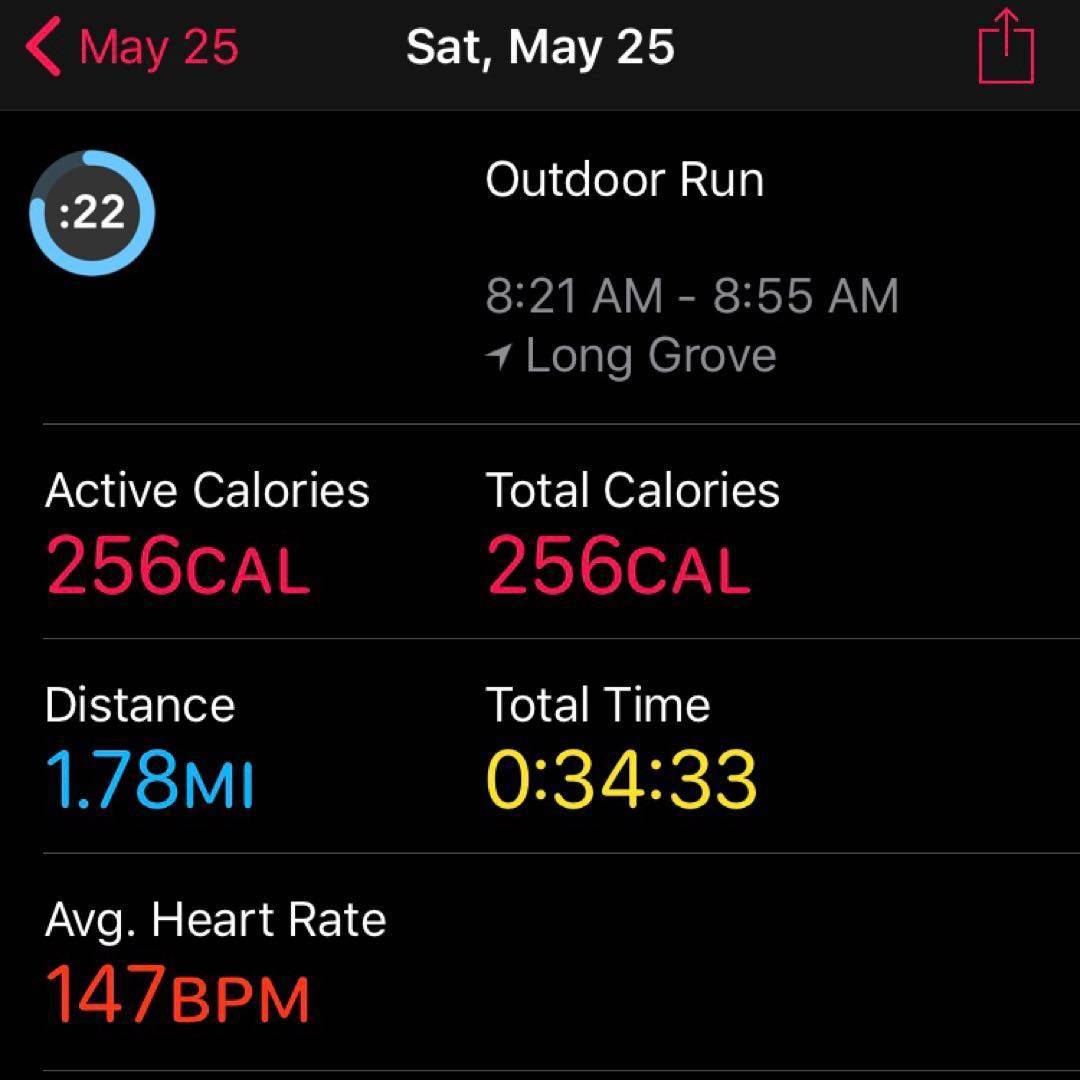Go back to May 25 list

(132, 48)
